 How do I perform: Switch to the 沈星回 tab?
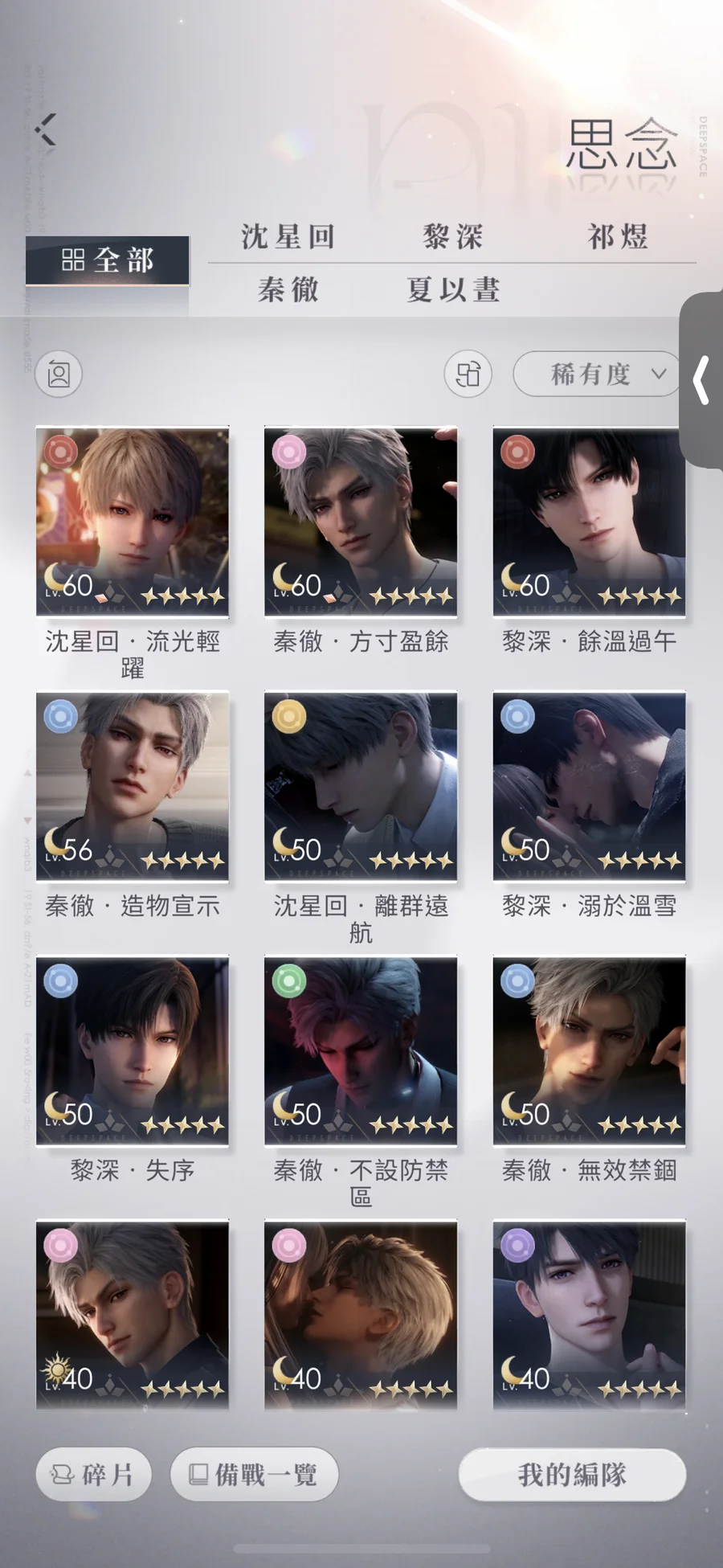point(288,237)
